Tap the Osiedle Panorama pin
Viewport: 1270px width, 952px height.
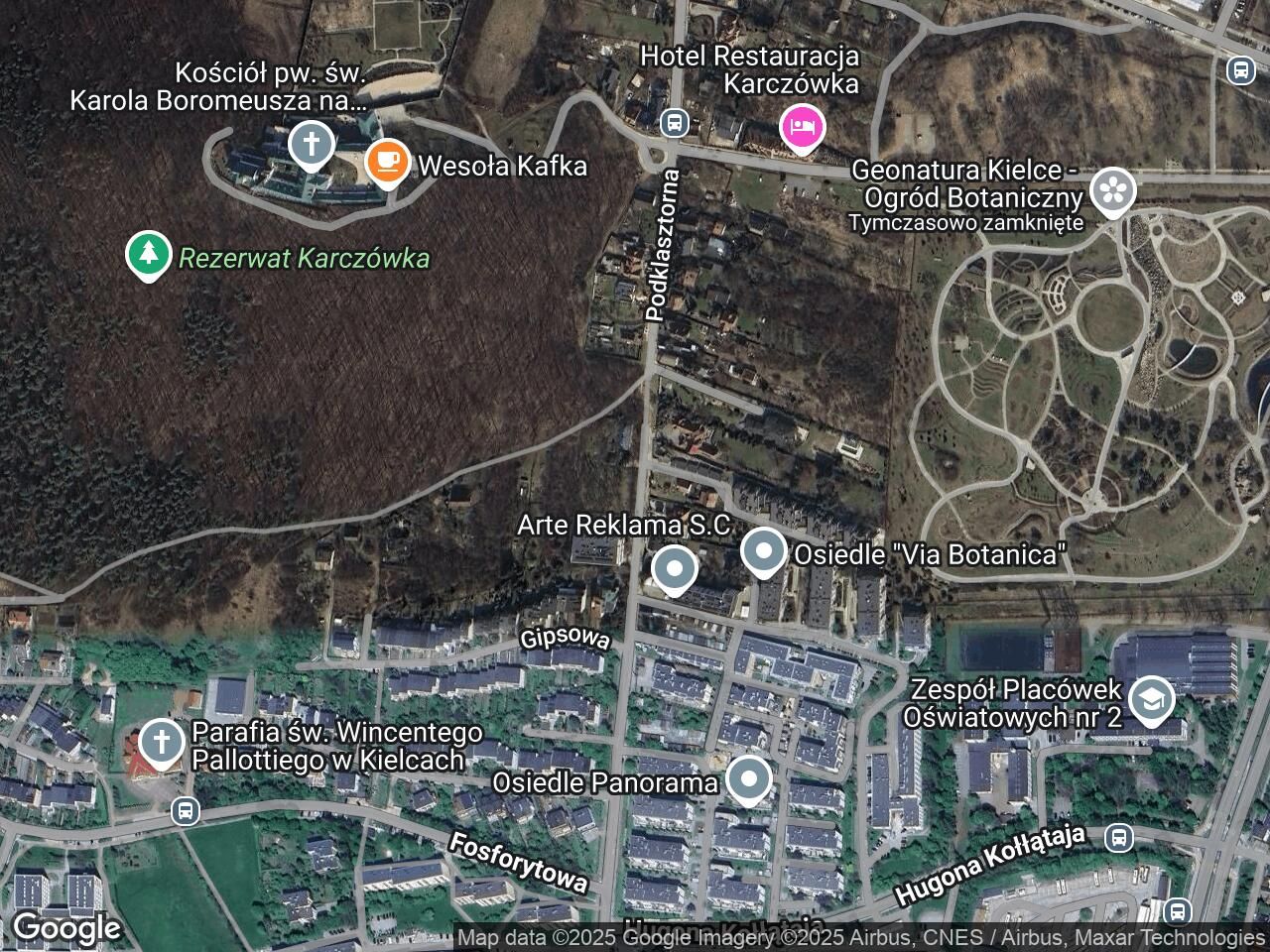tap(749, 778)
